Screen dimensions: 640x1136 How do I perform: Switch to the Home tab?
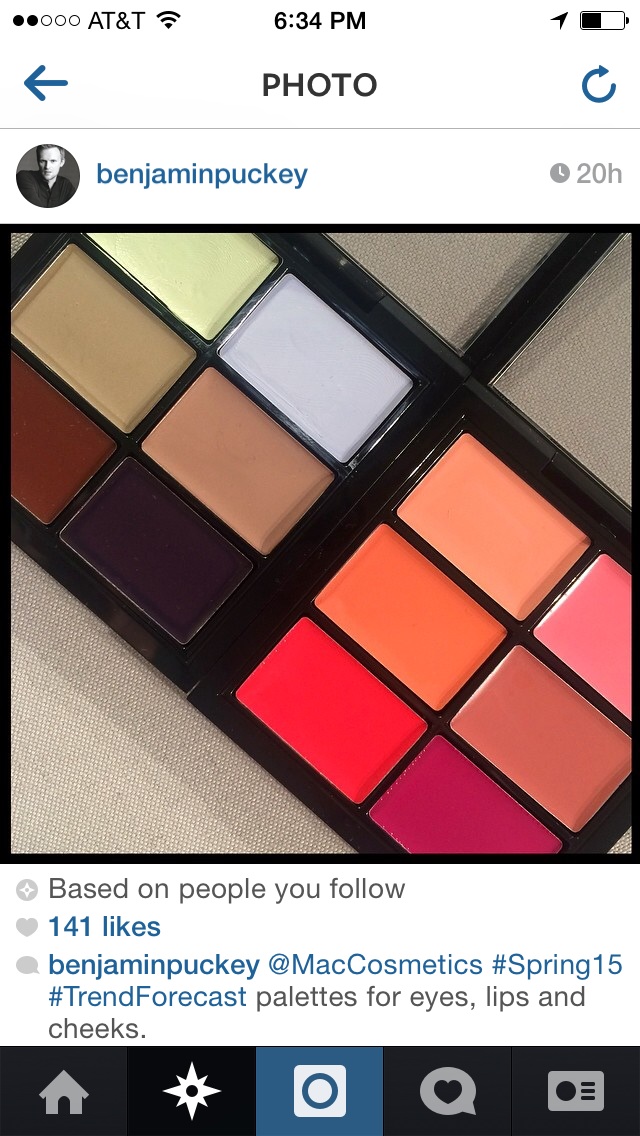(64, 1091)
